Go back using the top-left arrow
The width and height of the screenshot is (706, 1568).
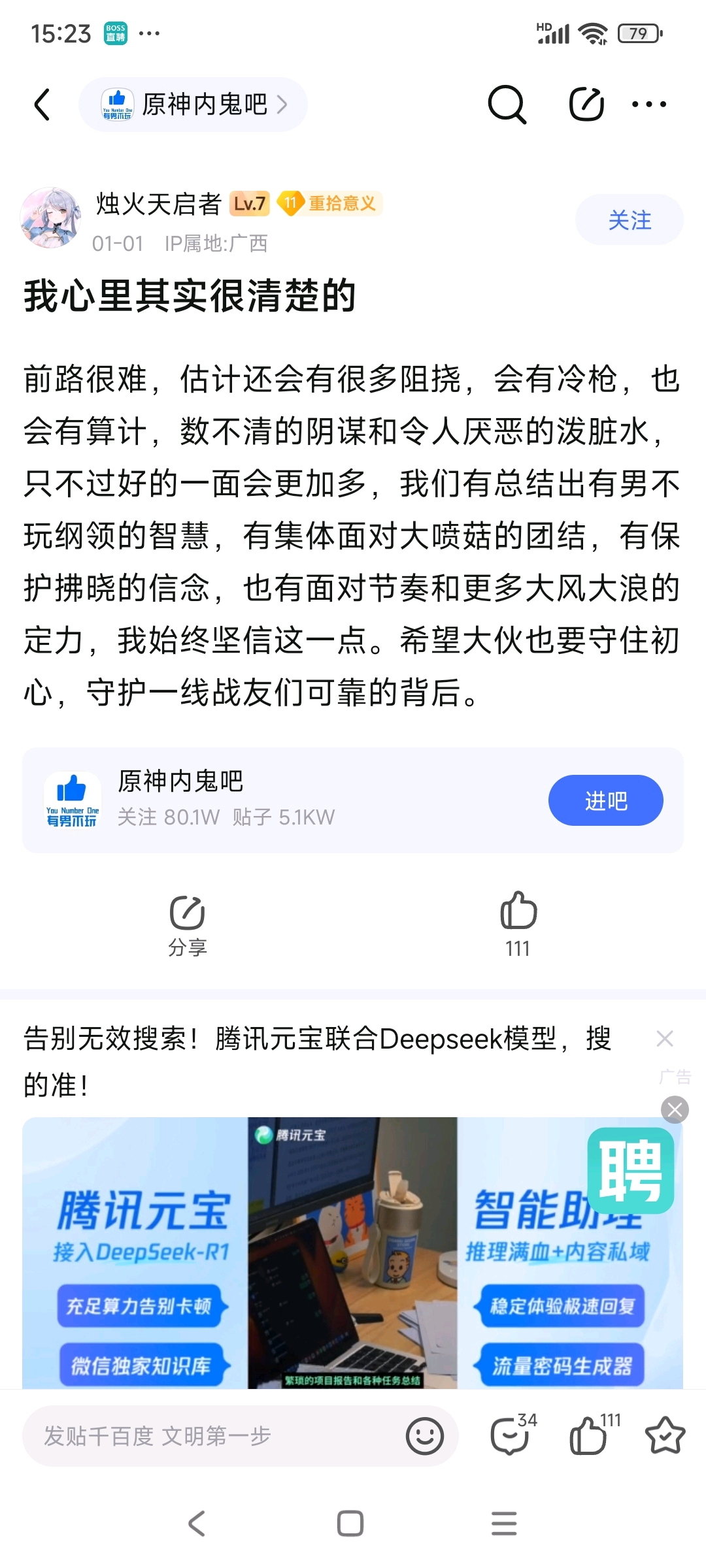[x=42, y=105]
